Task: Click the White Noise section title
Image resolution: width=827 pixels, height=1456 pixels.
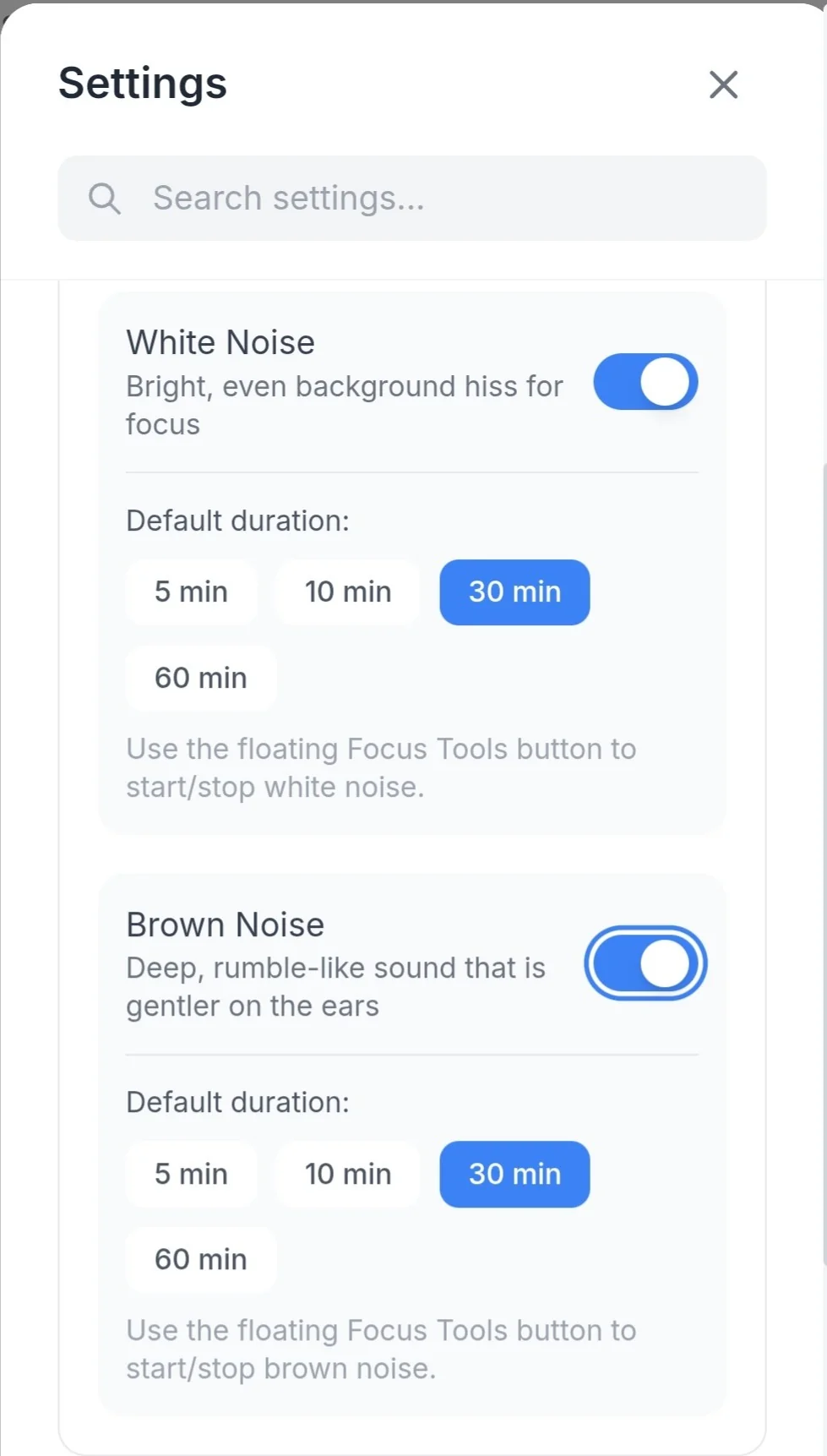Action: [x=220, y=342]
